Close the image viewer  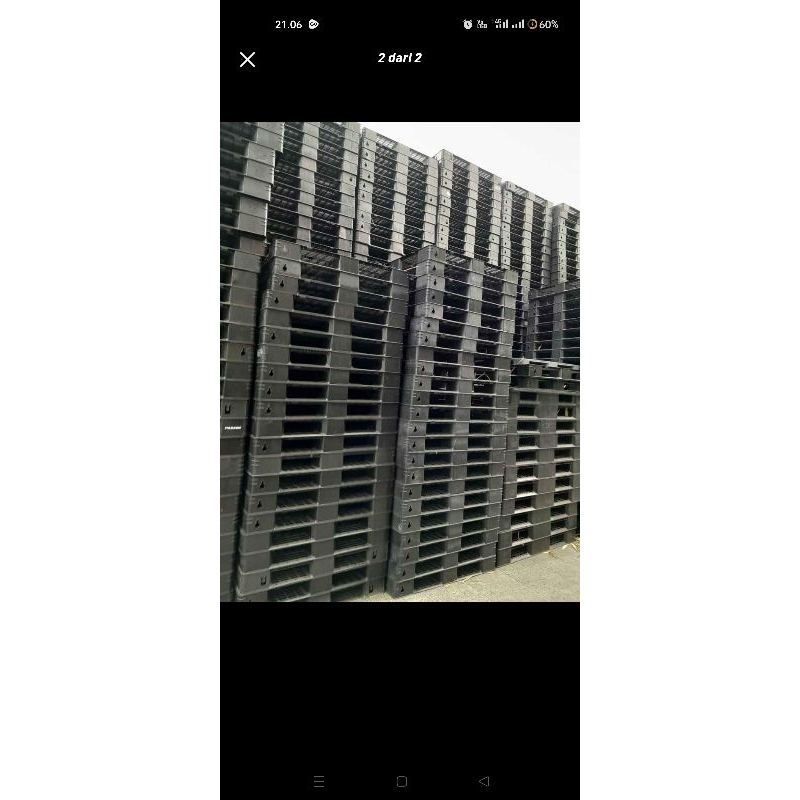click(248, 59)
